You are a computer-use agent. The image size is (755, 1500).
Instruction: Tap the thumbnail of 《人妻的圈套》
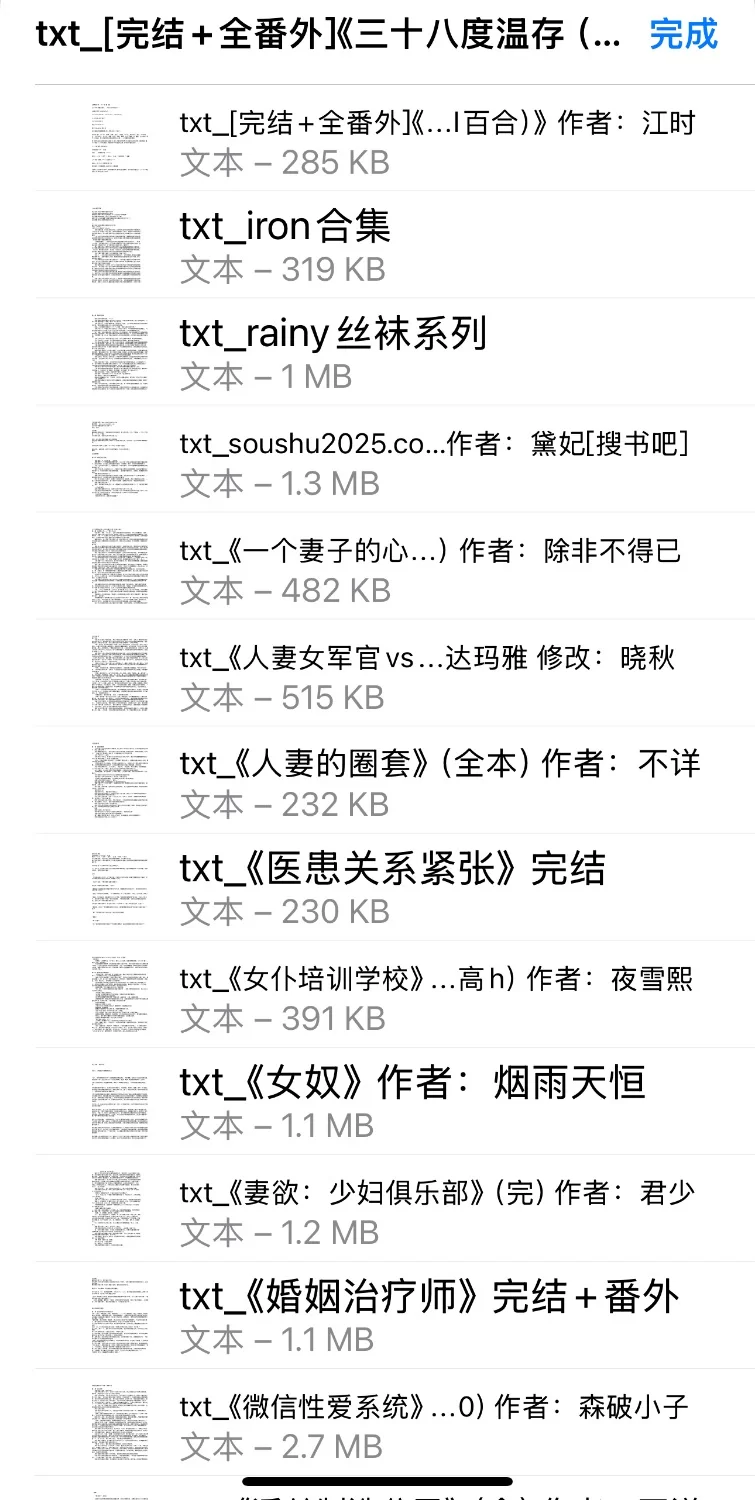pyautogui.click(x=118, y=778)
